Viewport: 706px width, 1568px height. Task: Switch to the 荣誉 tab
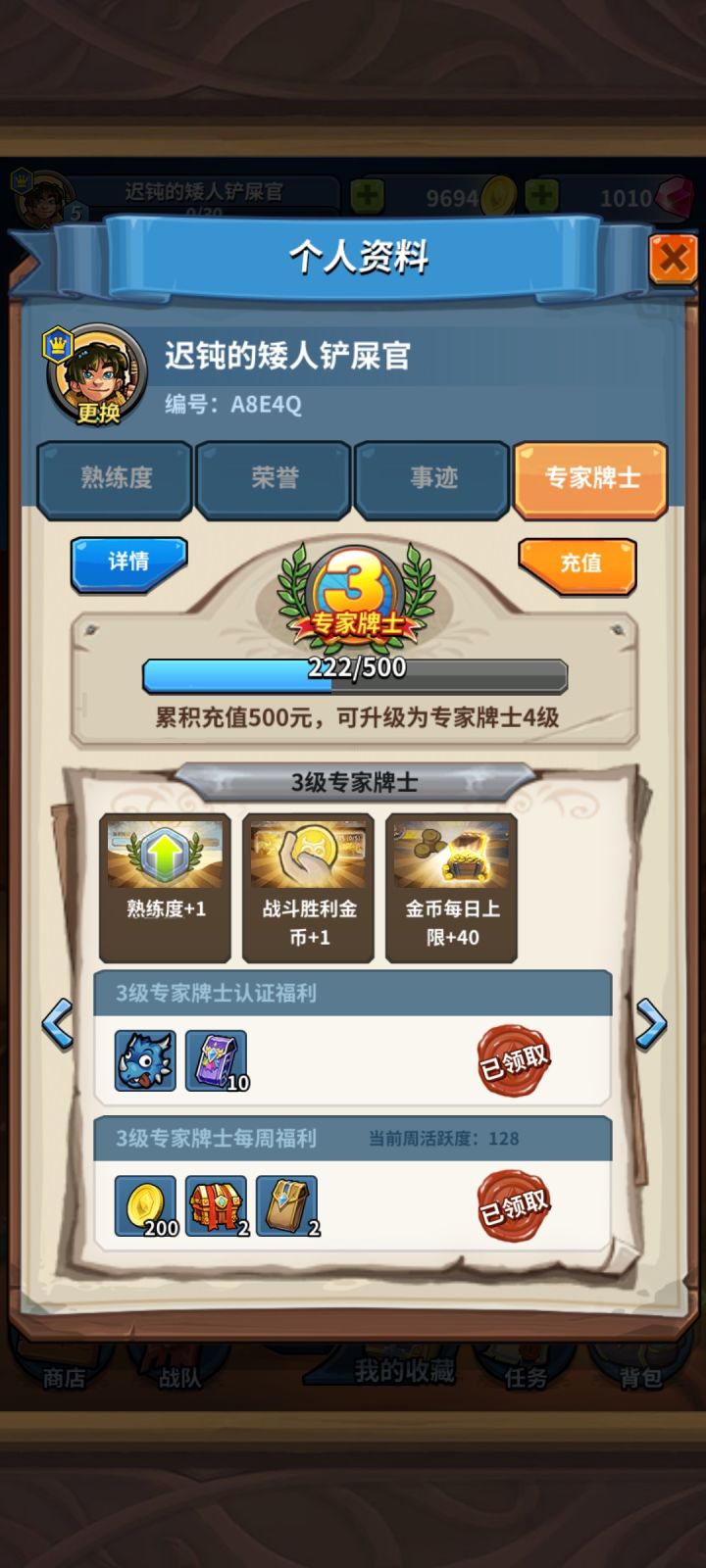(x=273, y=478)
